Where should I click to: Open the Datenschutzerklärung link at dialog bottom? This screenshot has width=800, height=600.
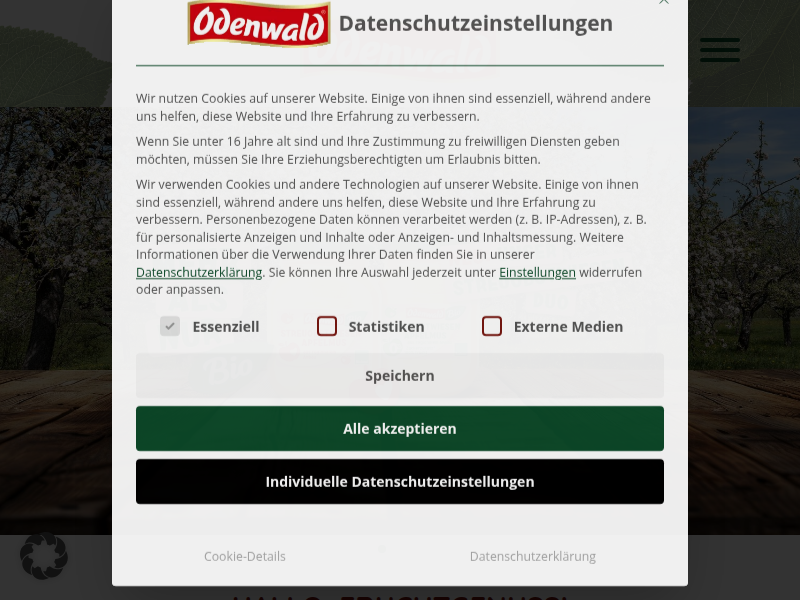click(x=532, y=556)
